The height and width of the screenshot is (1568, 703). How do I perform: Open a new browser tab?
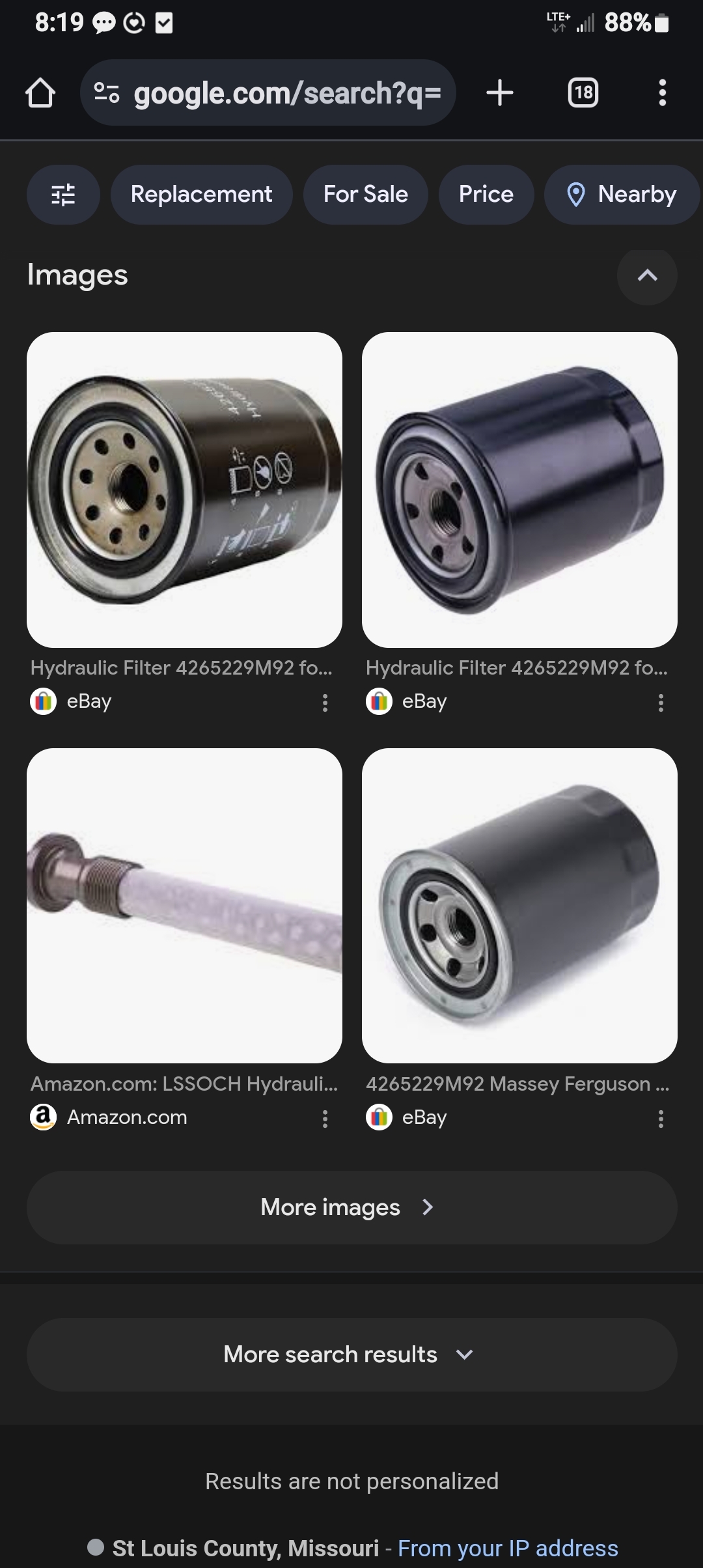(500, 92)
